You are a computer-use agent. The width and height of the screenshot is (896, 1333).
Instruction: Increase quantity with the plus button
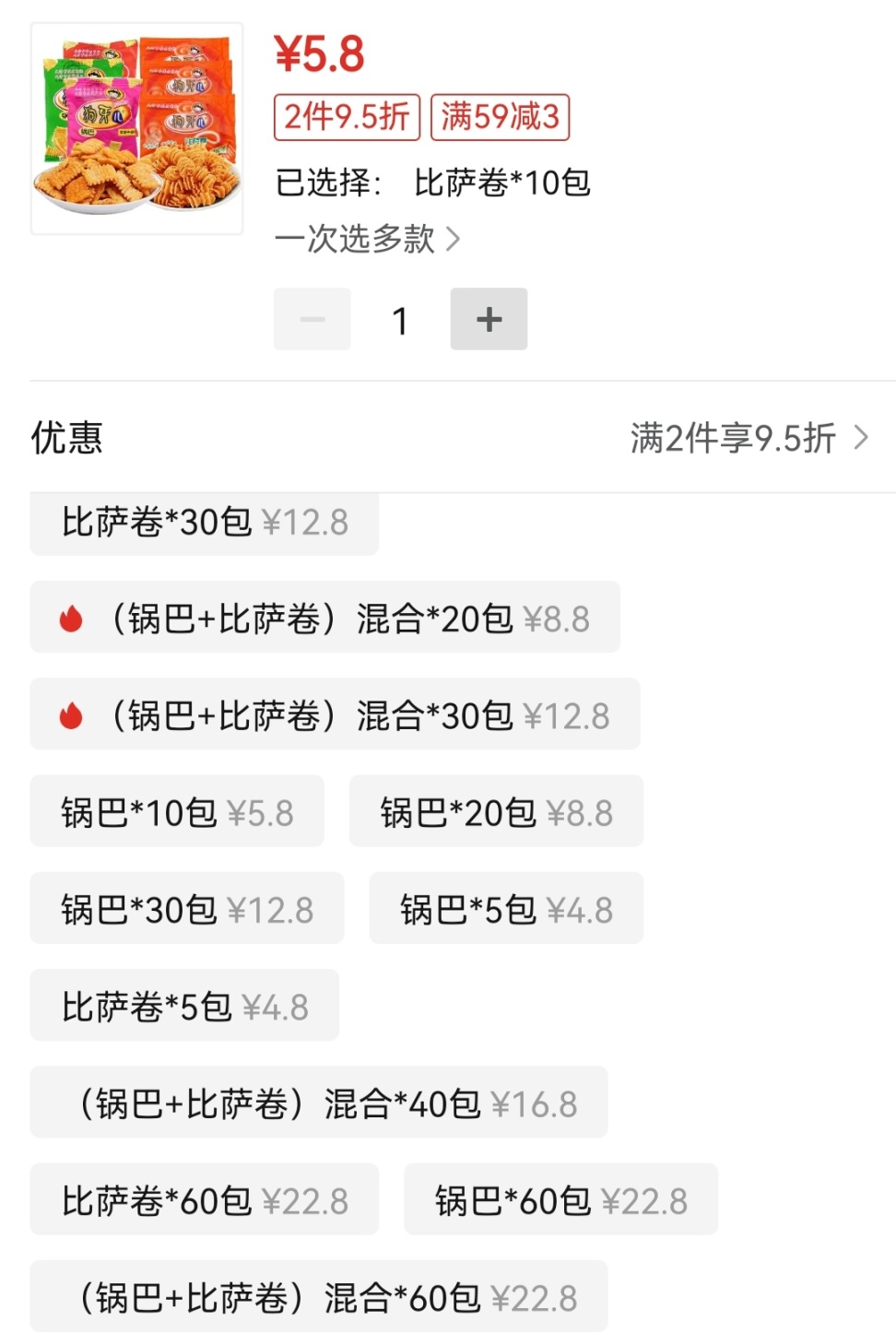[489, 319]
